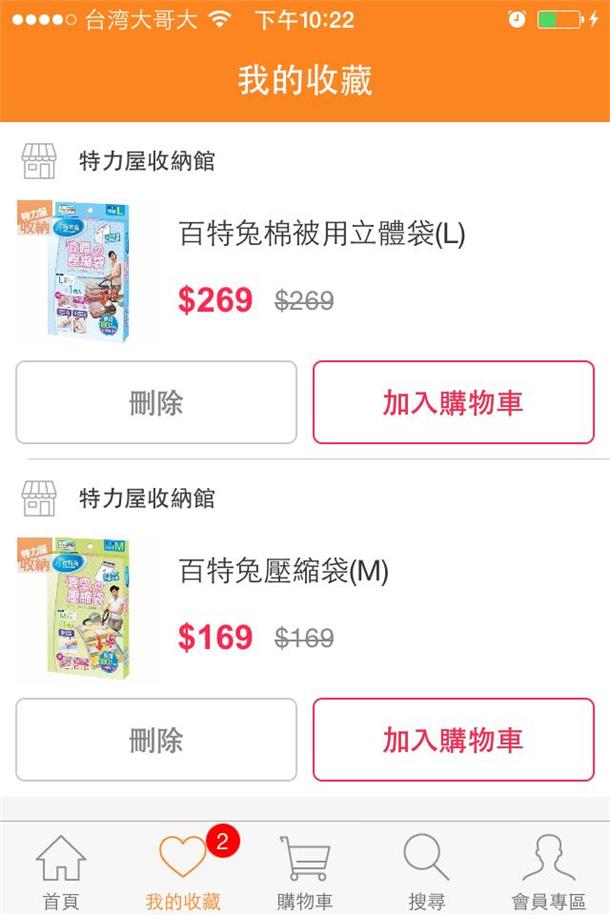Add 百特兔棉被用立體袋(L) to shopping cart
The image size is (610, 915).
[x=453, y=403]
